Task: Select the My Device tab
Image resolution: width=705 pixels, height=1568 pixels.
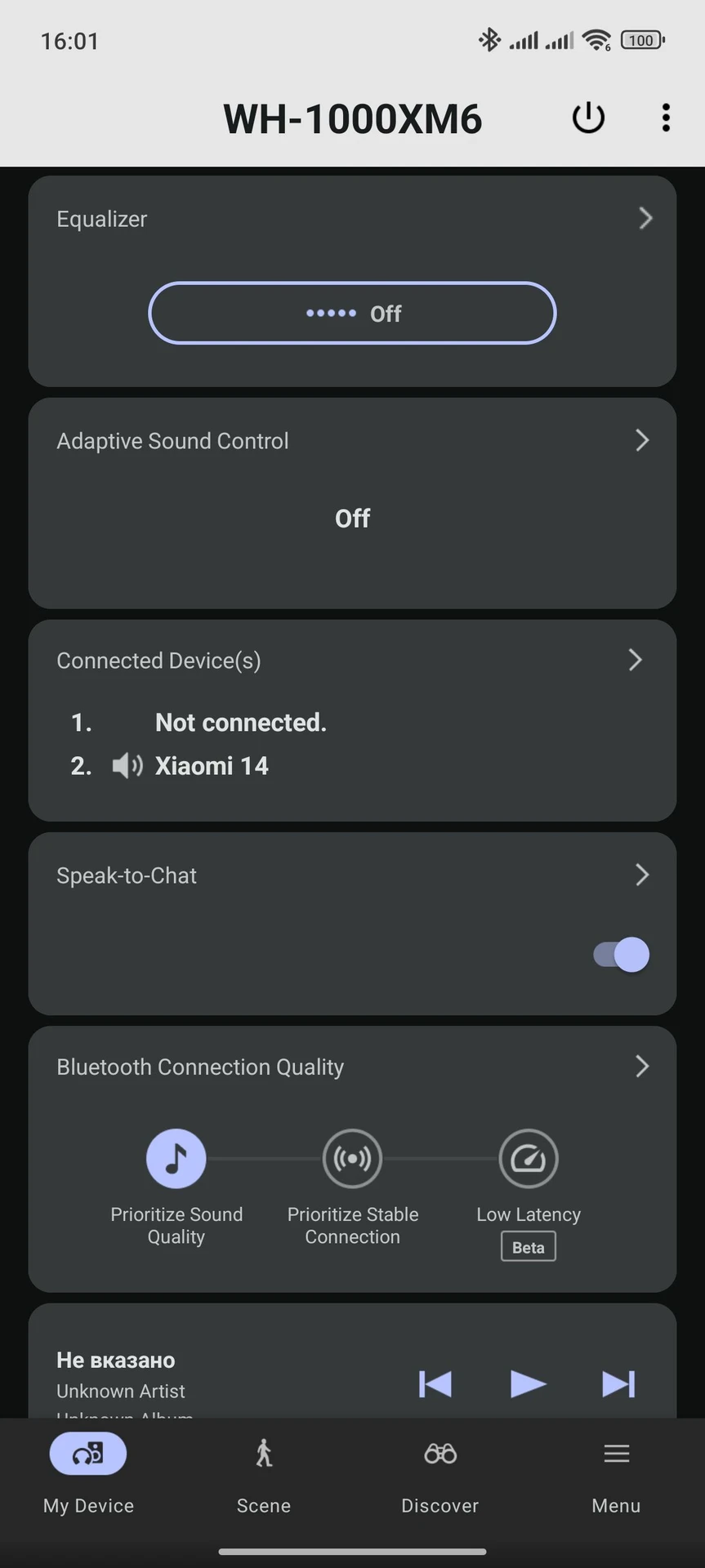Action: (x=88, y=1477)
